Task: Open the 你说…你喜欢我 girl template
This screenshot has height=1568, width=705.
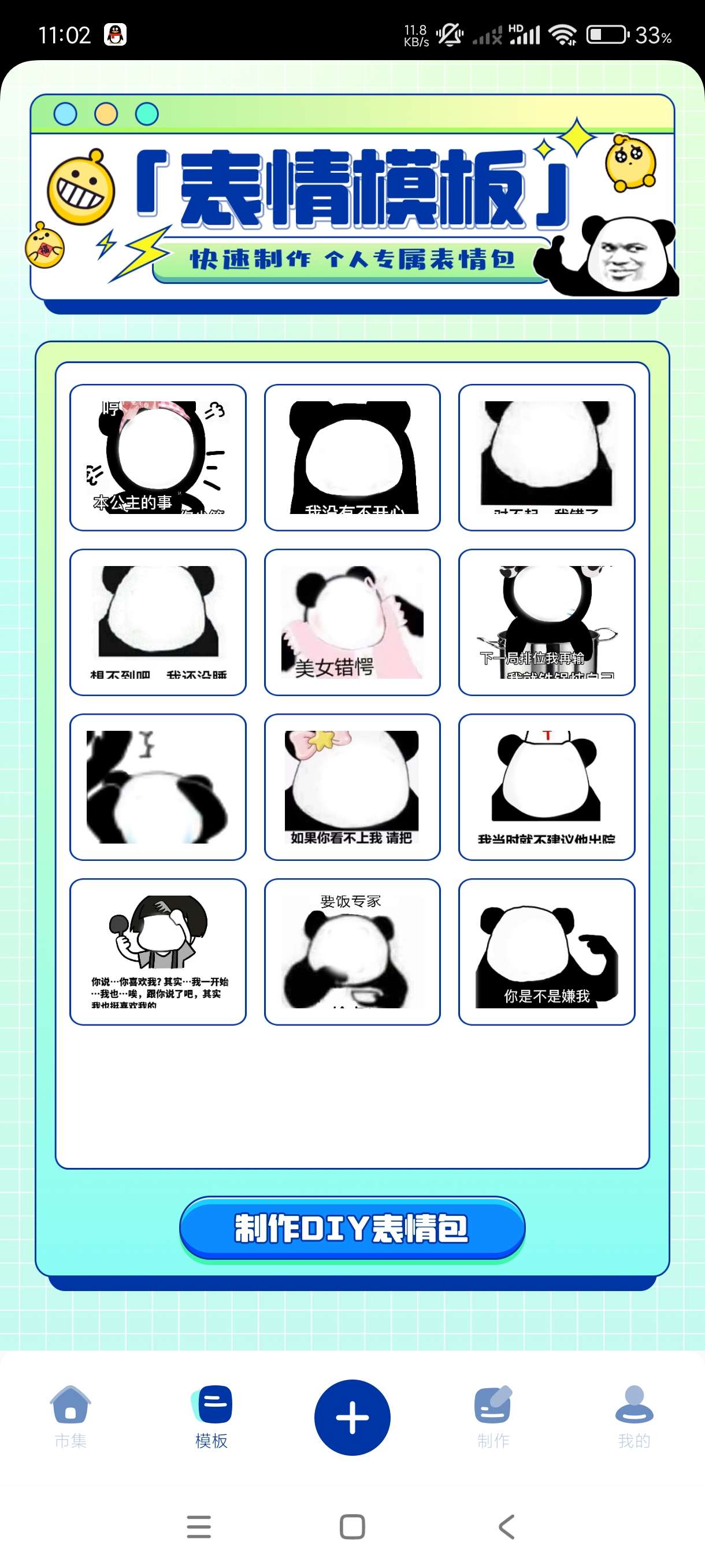Action: tap(158, 952)
